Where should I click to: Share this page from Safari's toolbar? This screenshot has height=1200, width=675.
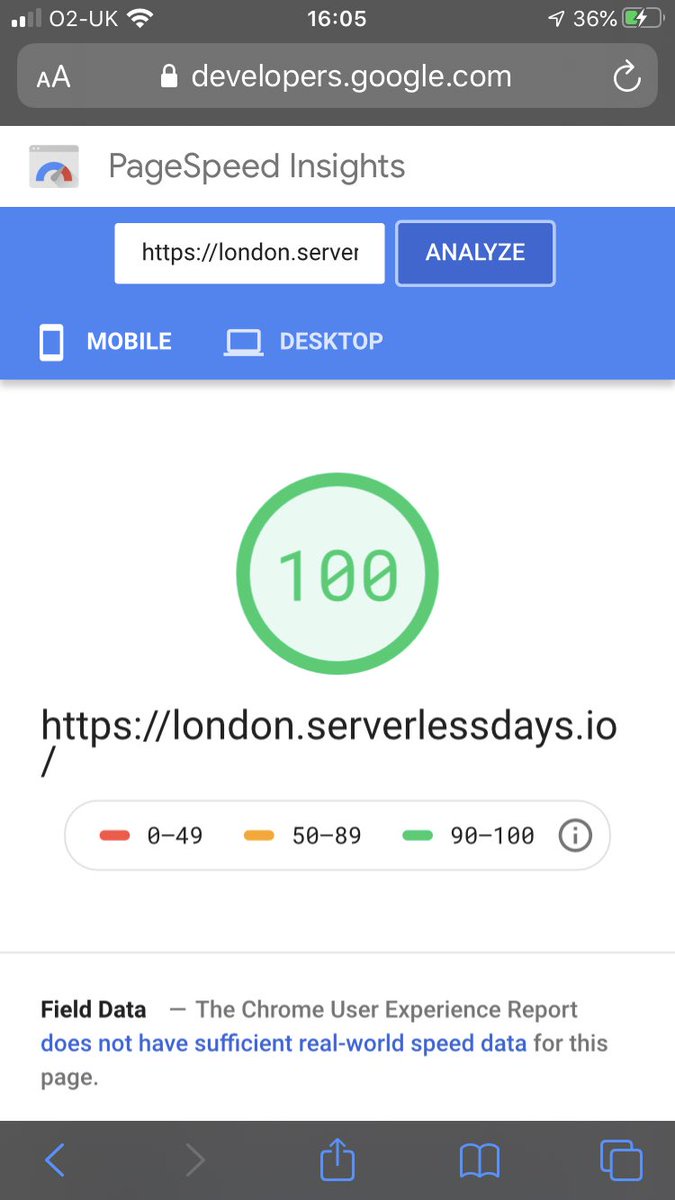click(337, 1158)
